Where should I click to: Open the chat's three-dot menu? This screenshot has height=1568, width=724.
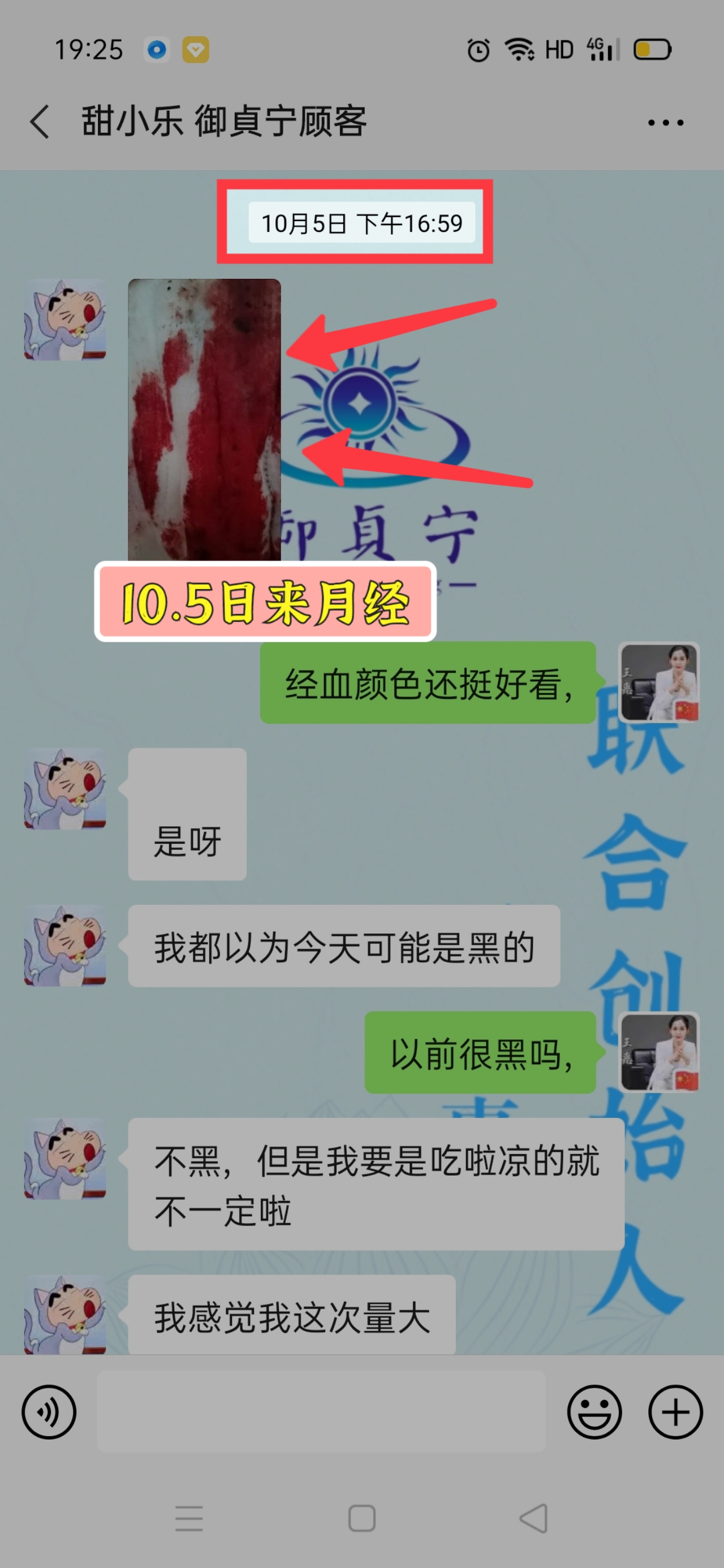(x=665, y=123)
